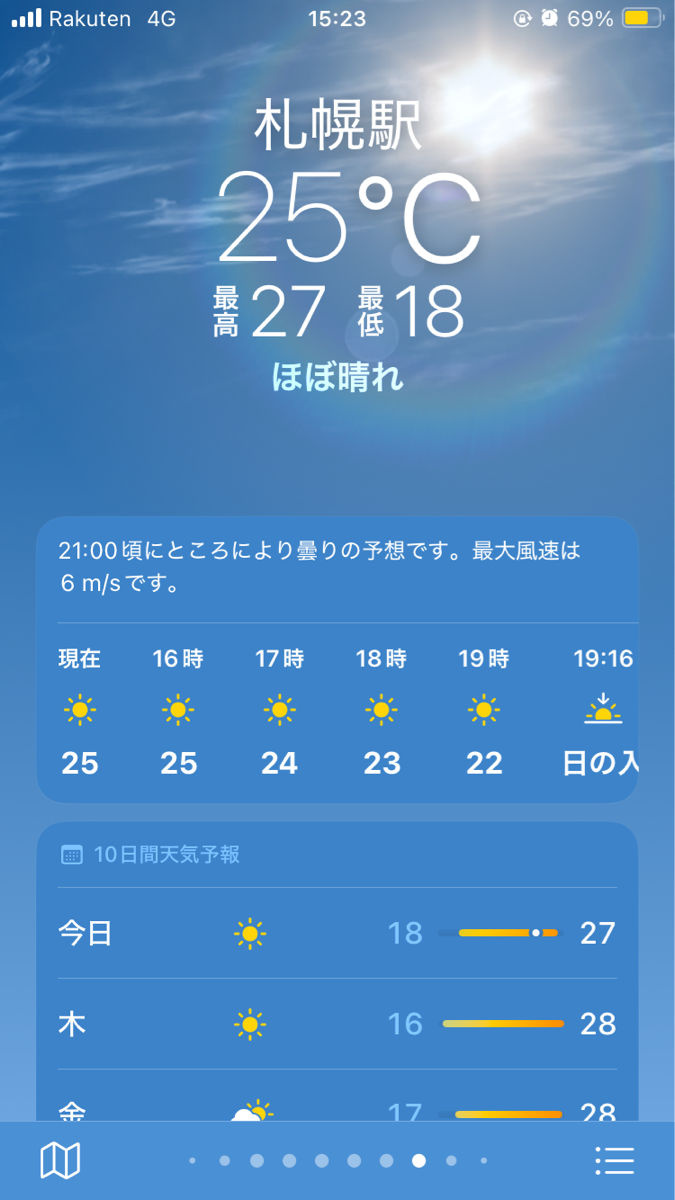The image size is (675, 1200).
Task: Open the weather map
Action: (60, 1160)
